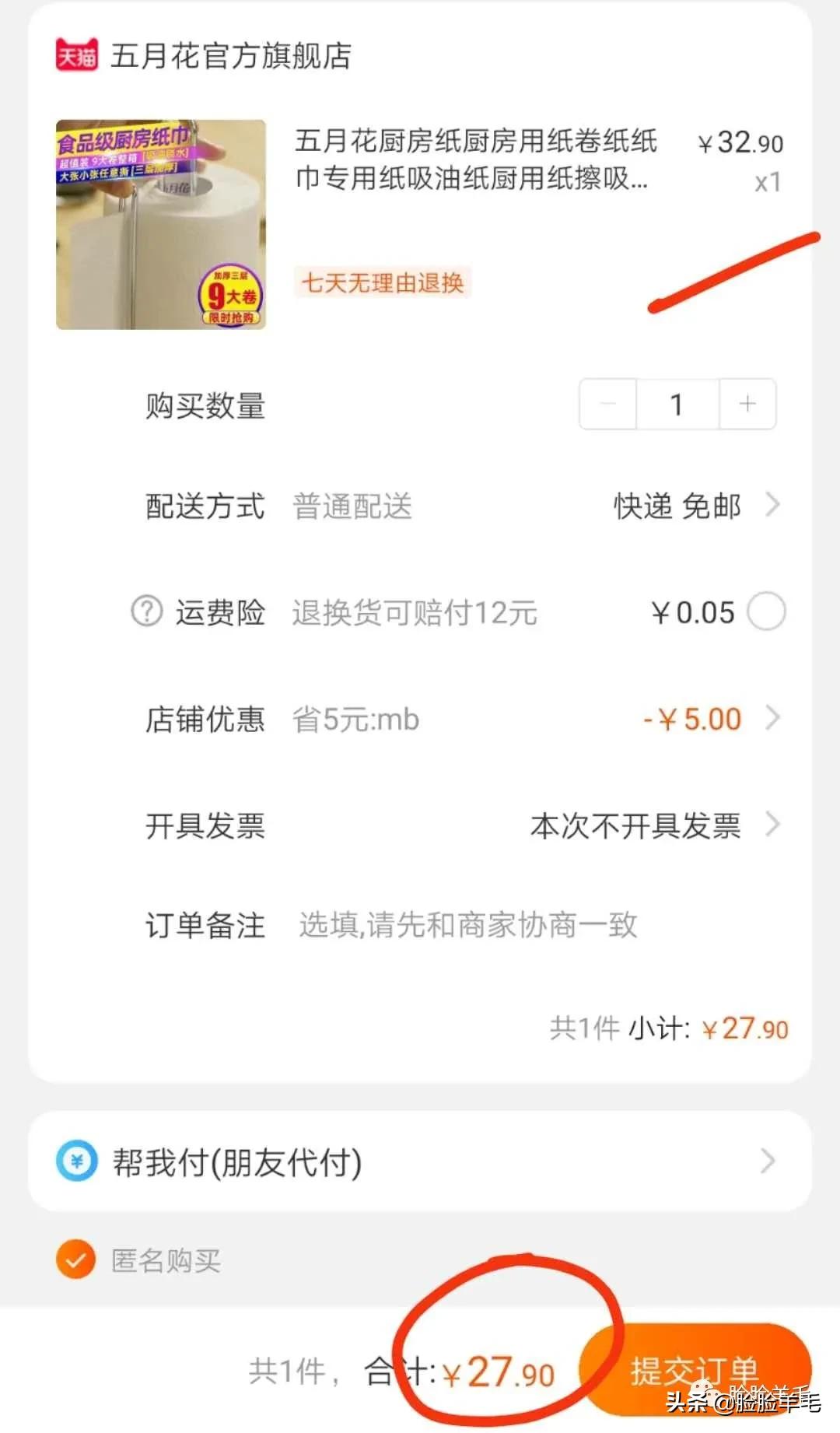Viewport: 840px width, 1433px height.
Task: Click the quantity value showing 1
Action: coord(677,404)
